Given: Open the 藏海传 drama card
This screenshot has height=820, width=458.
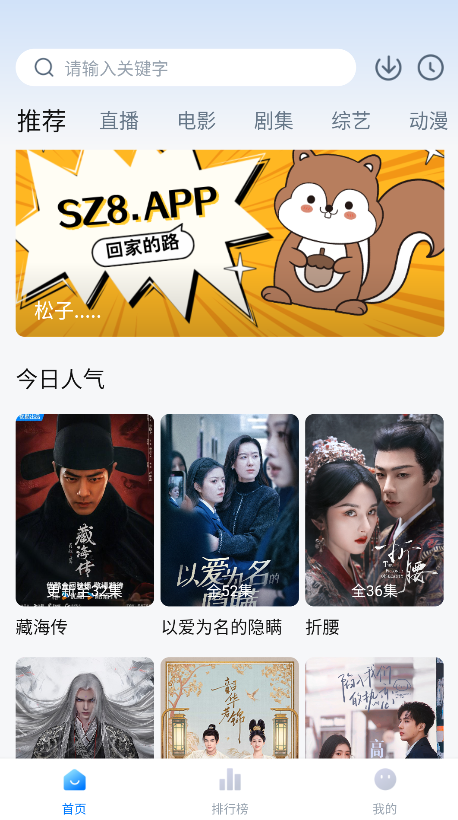Looking at the screenshot, I should (85, 510).
